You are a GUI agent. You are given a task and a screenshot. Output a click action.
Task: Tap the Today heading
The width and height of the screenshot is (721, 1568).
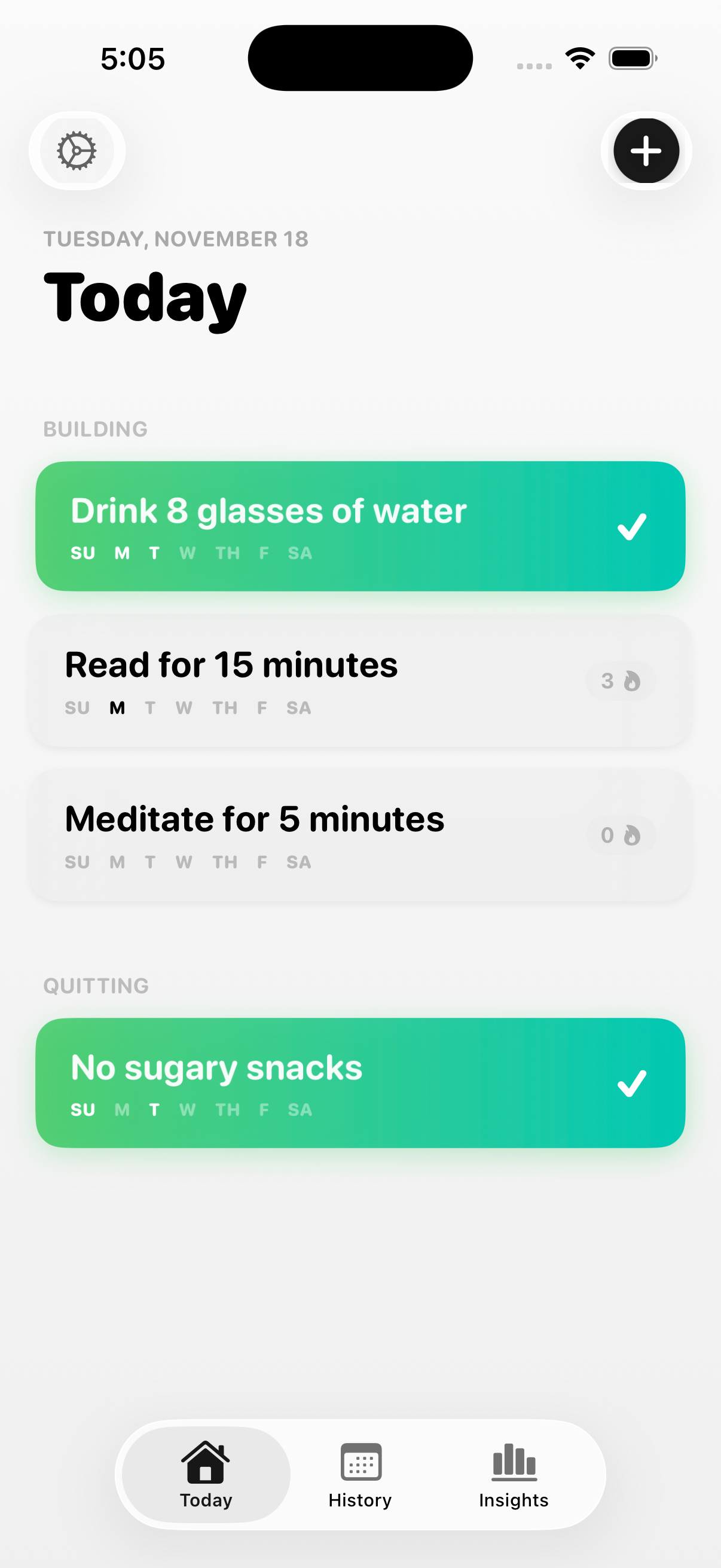143,297
